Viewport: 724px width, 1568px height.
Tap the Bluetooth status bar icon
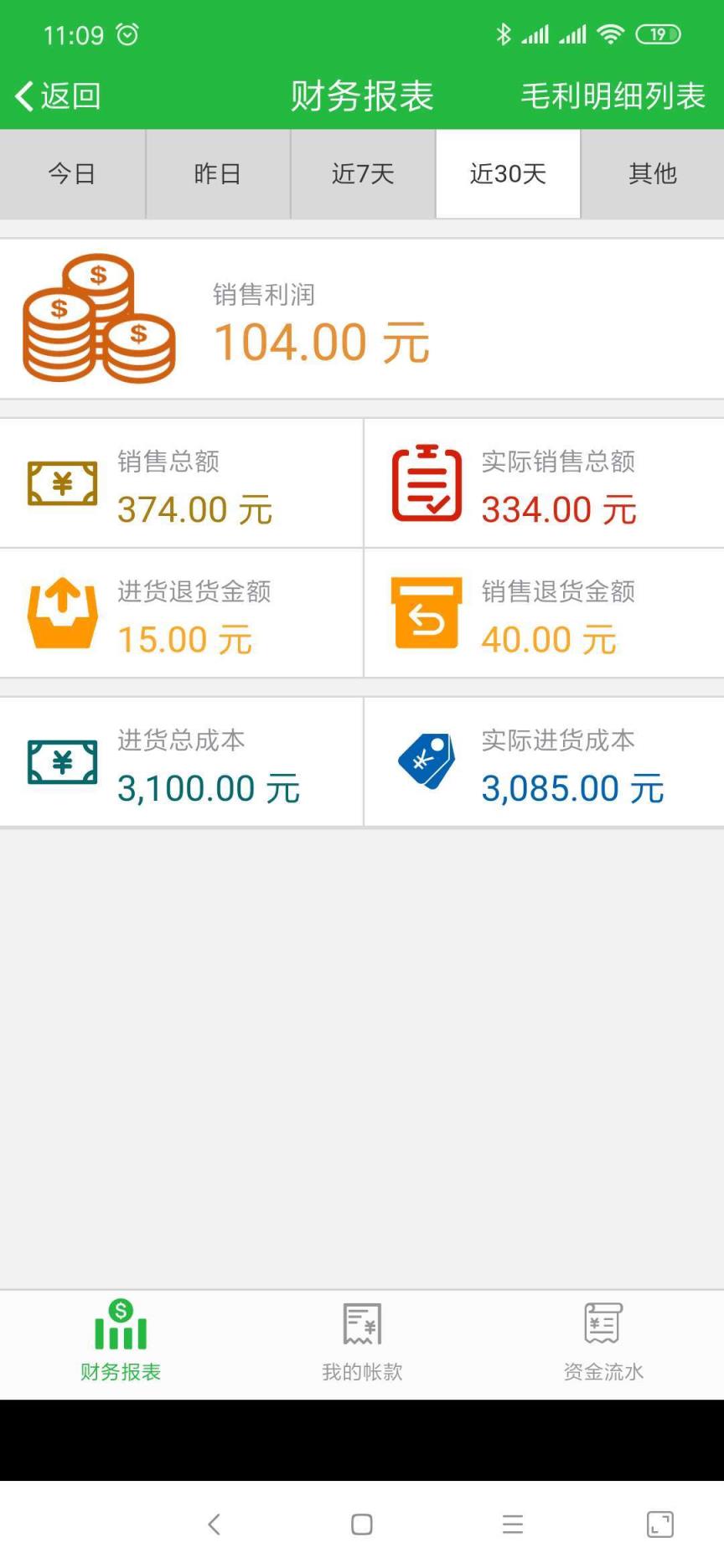(504, 33)
